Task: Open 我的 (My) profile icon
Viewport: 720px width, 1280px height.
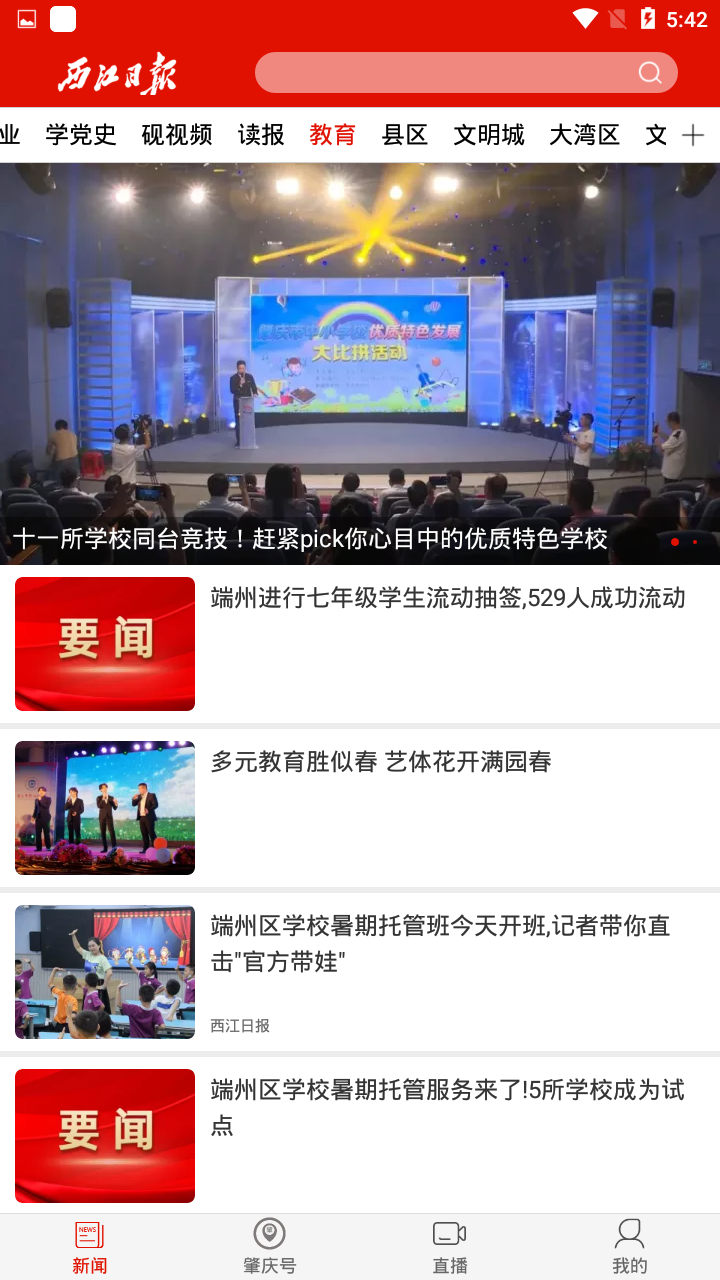Action: [630, 1233]
